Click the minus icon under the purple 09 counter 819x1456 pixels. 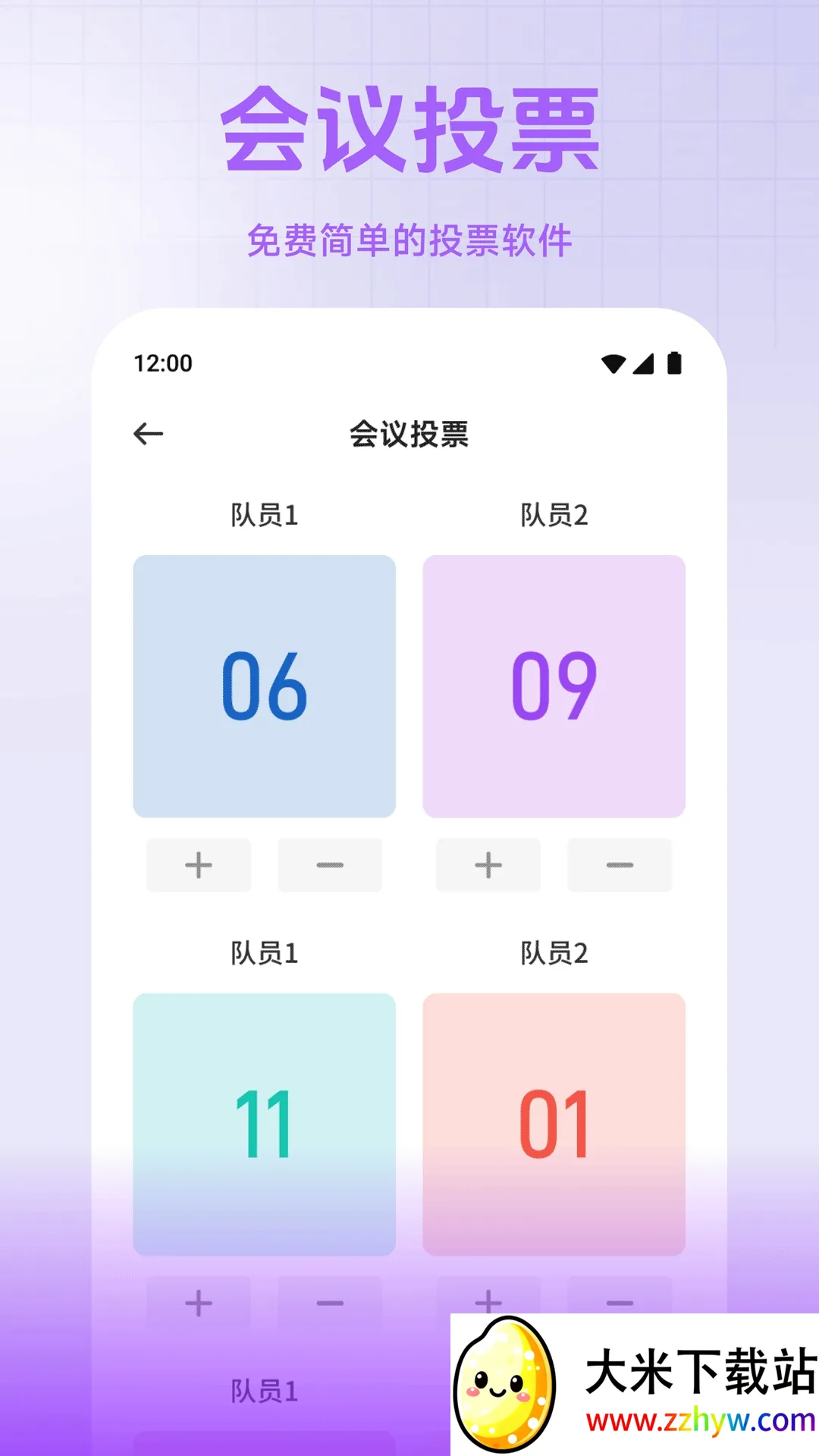[x=620, y=865]
